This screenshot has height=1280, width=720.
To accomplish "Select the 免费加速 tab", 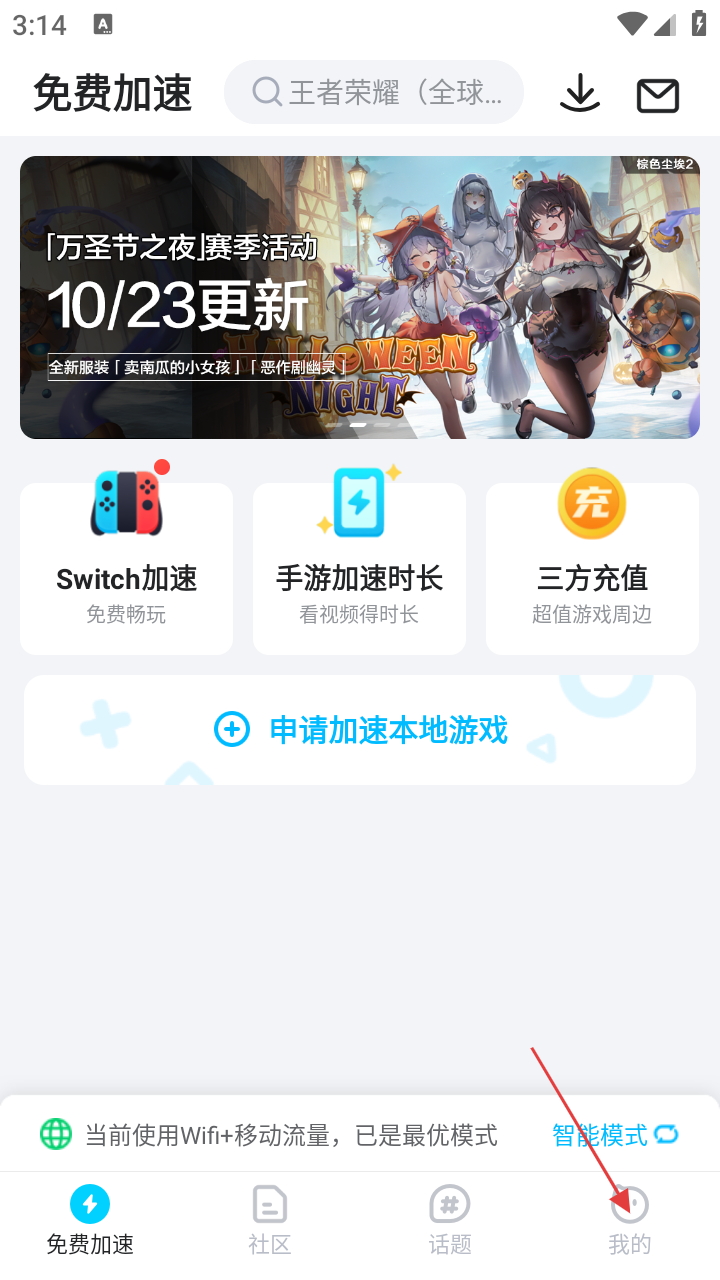I will (x=90, y=1220).
